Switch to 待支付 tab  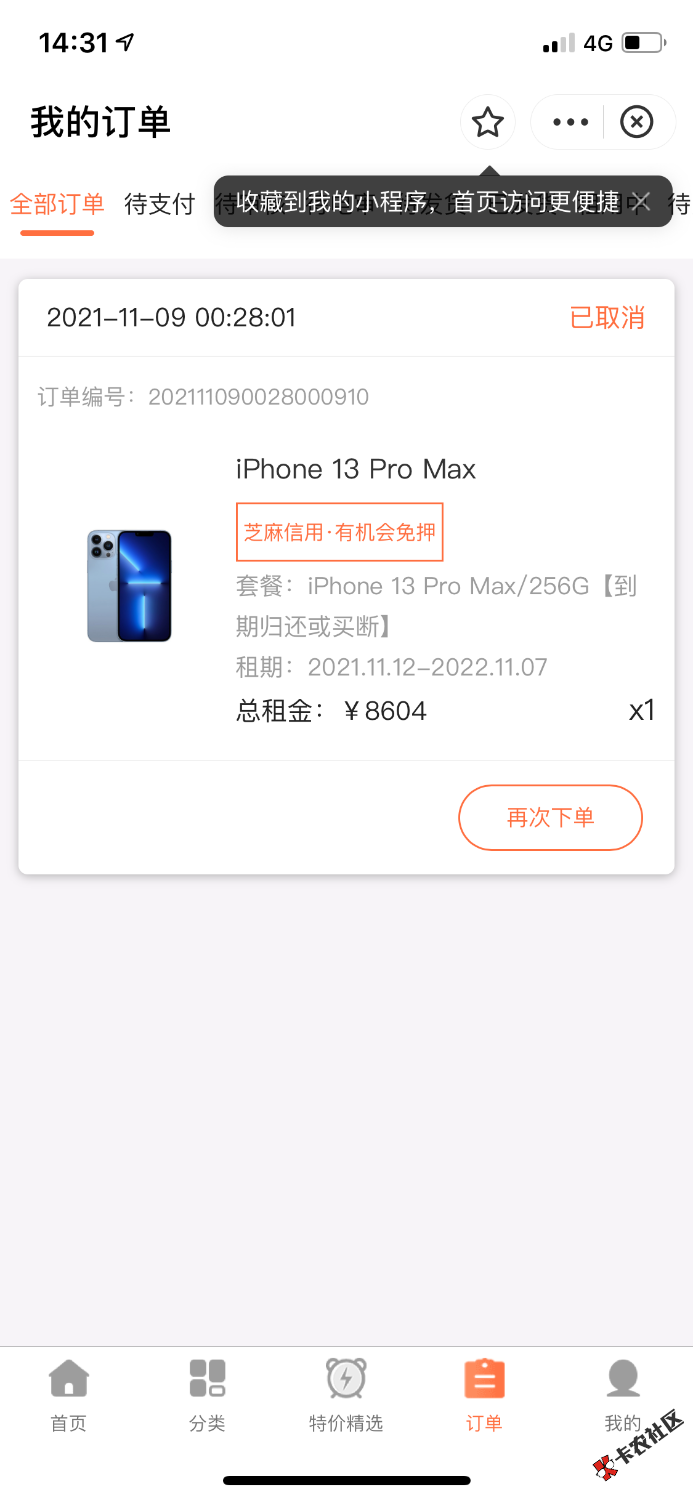(159, 205)
